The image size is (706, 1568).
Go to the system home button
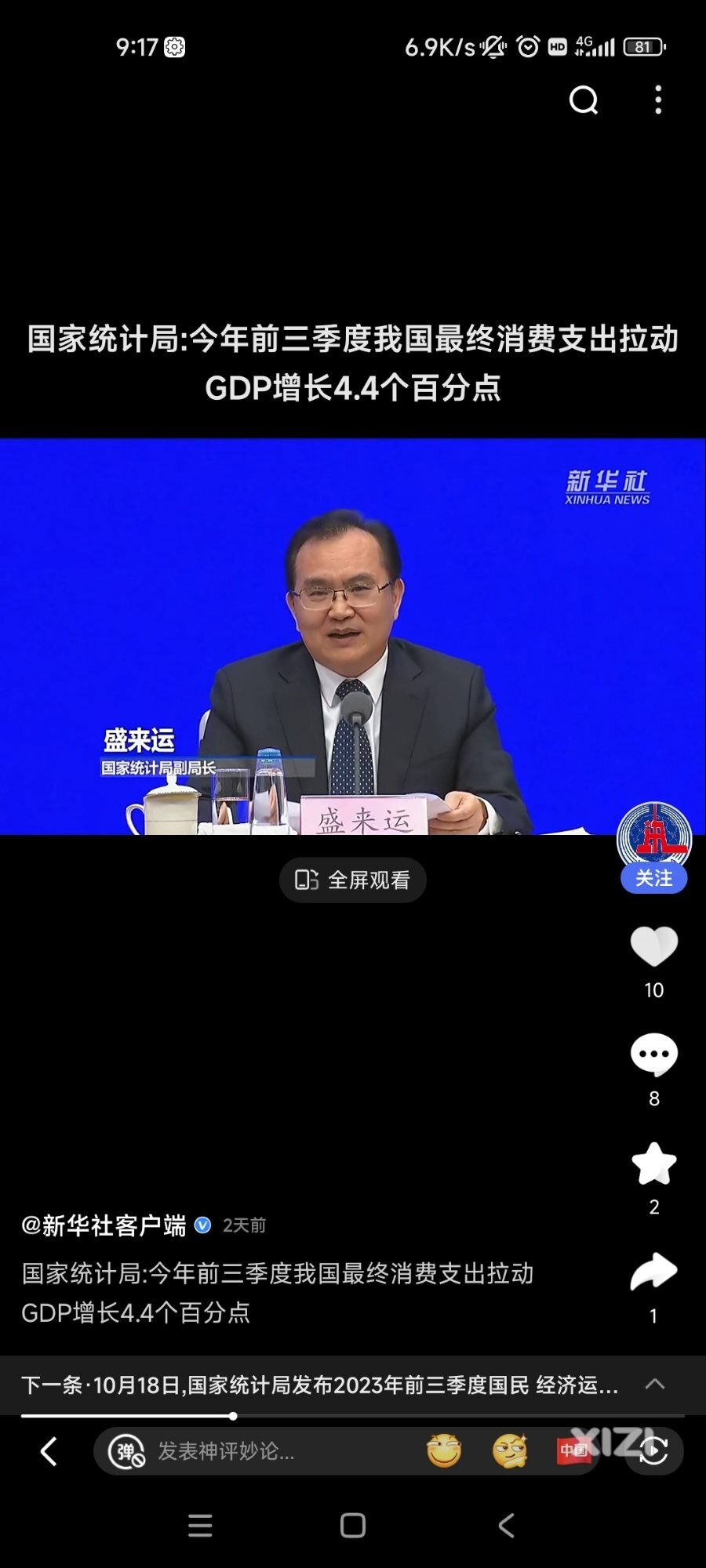353,1525
